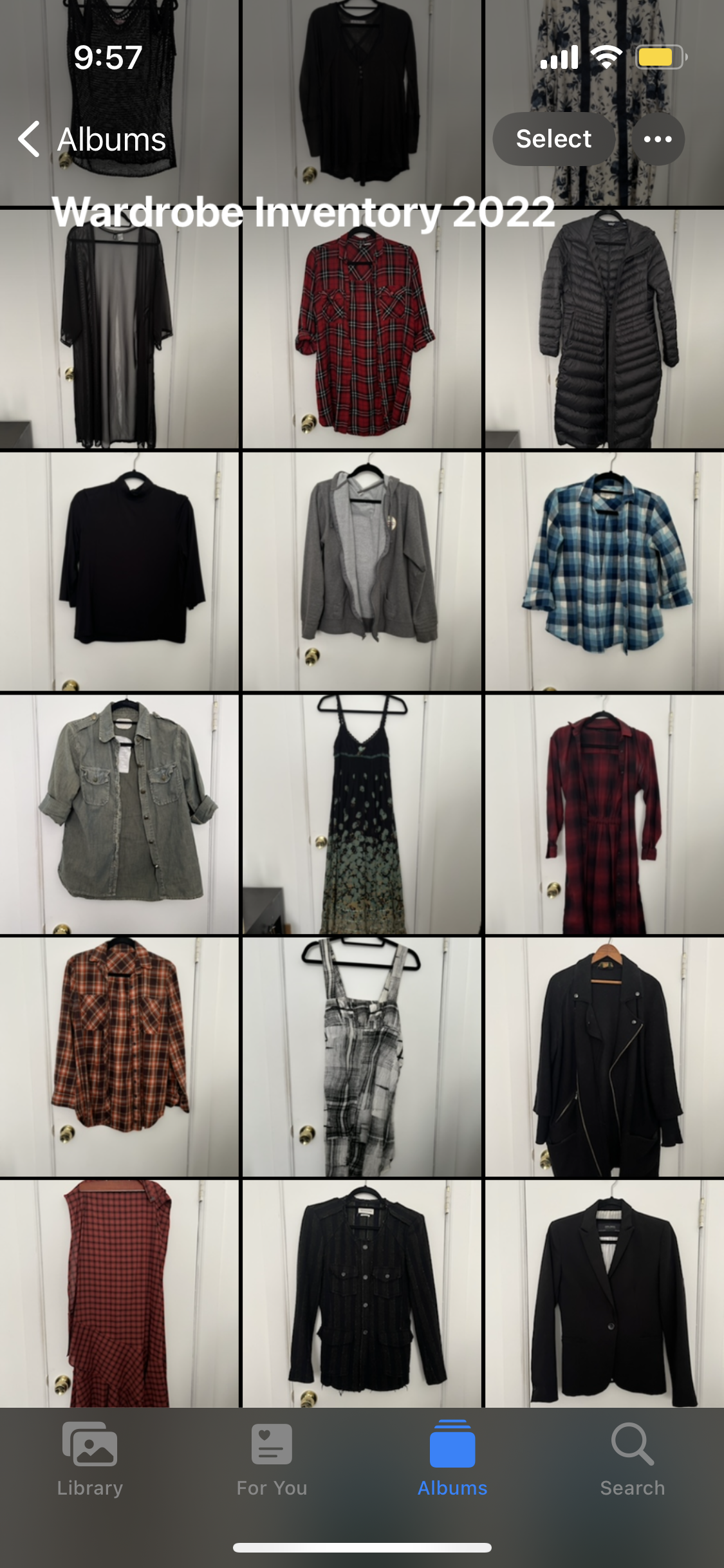Screen dimensions: 724x1568
Task: Open the olive green military shirt photo
Action: pos(119,814)
